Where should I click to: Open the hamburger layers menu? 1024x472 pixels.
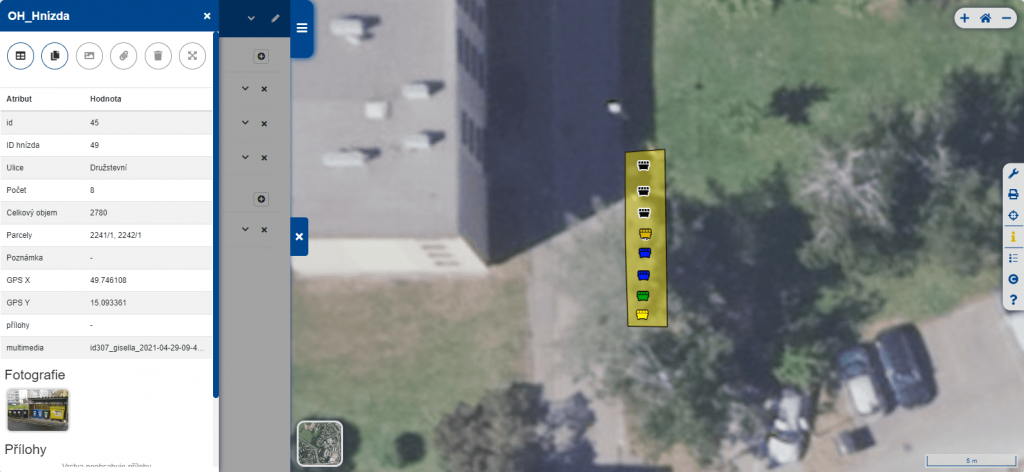[302, 28]
